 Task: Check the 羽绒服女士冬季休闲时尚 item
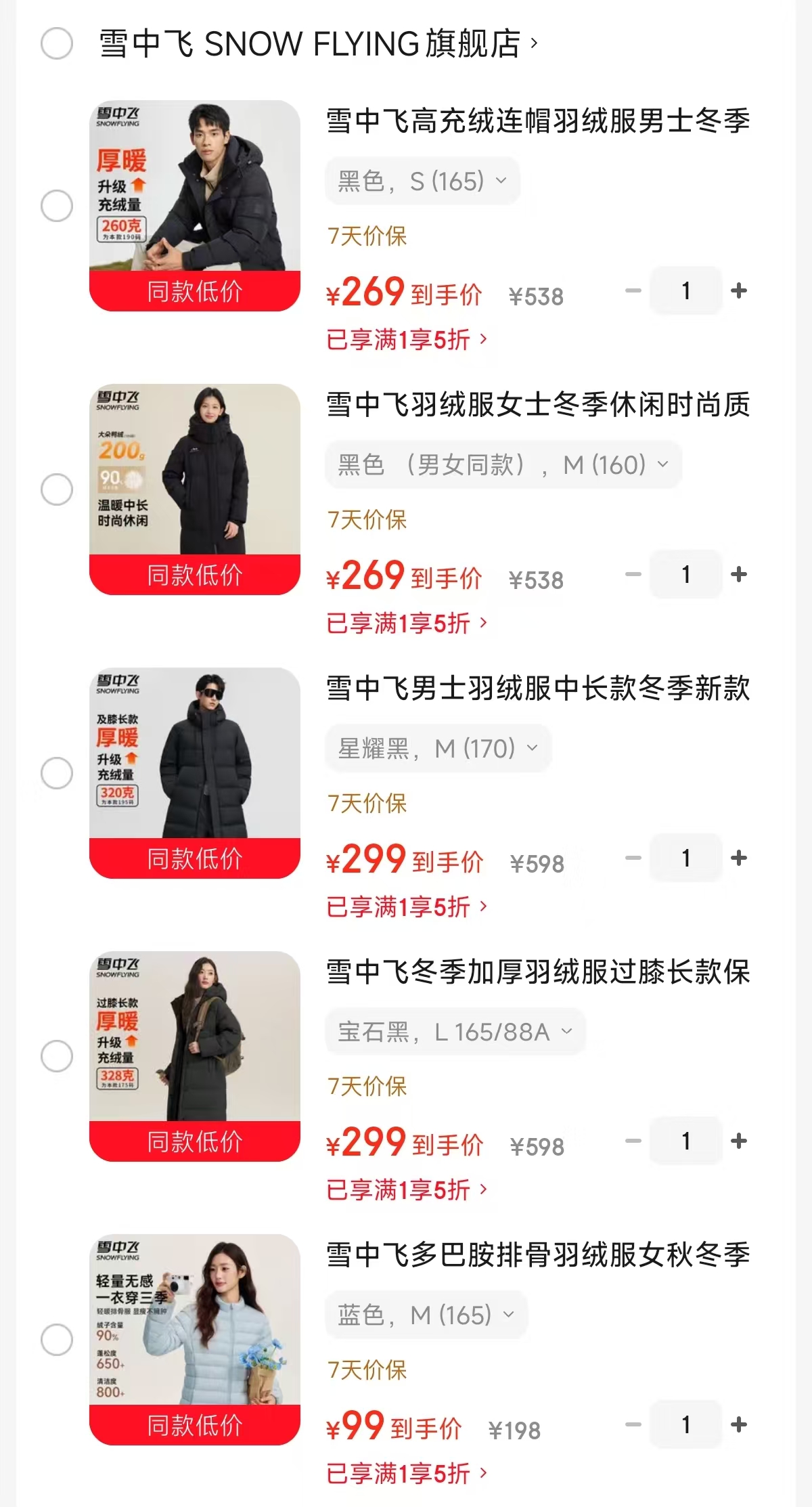tap(57, 489)
